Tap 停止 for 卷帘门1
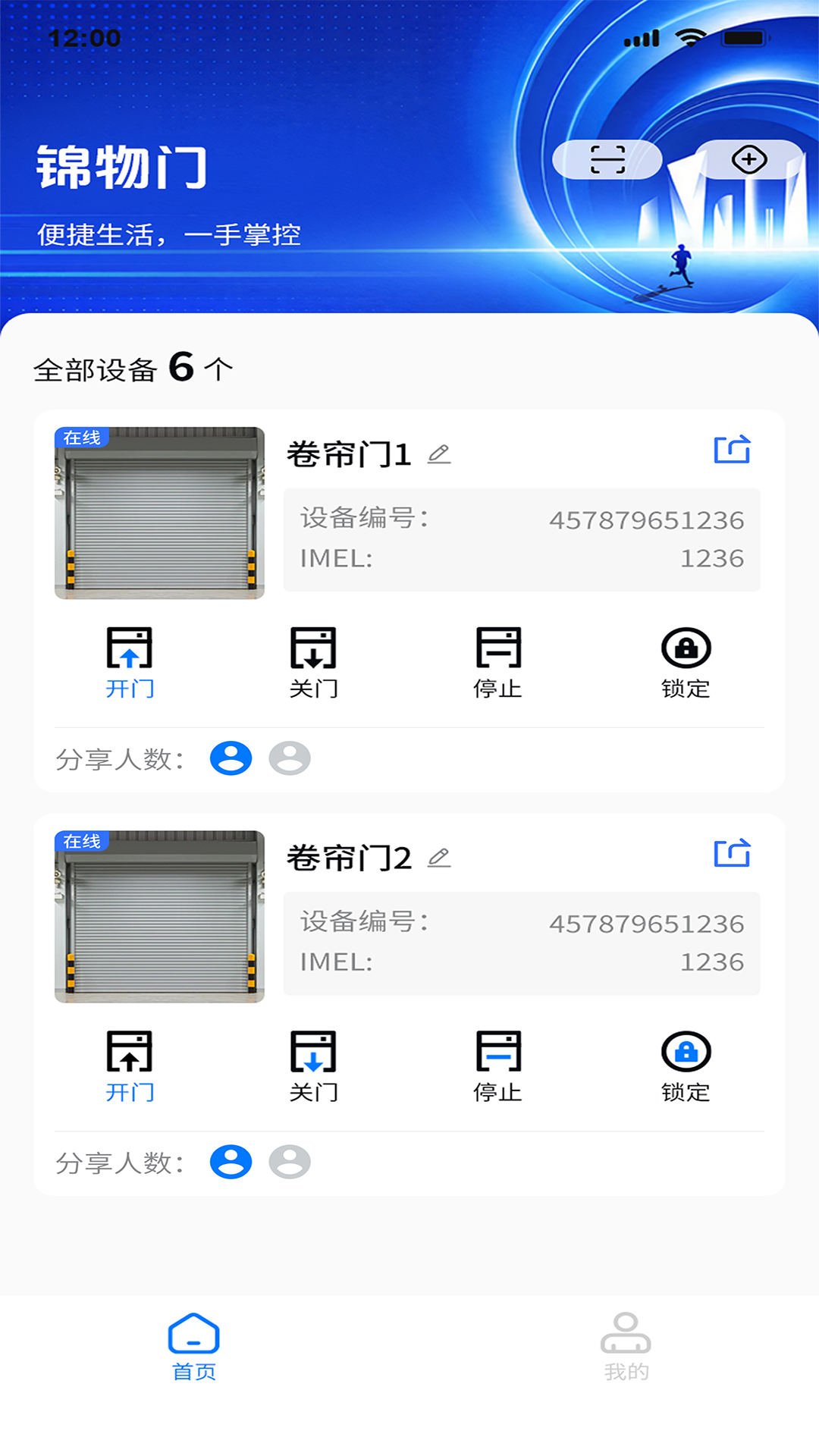This screenshot has width=819, height=1456. (x=498, y=661)
